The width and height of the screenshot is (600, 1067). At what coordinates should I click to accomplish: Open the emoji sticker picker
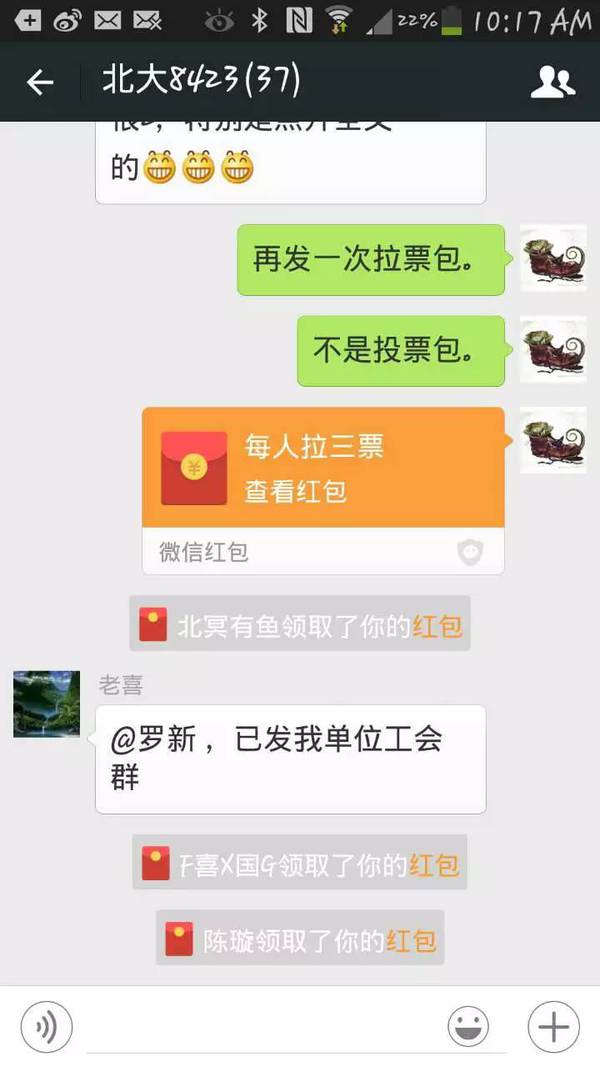[468, 1026]
